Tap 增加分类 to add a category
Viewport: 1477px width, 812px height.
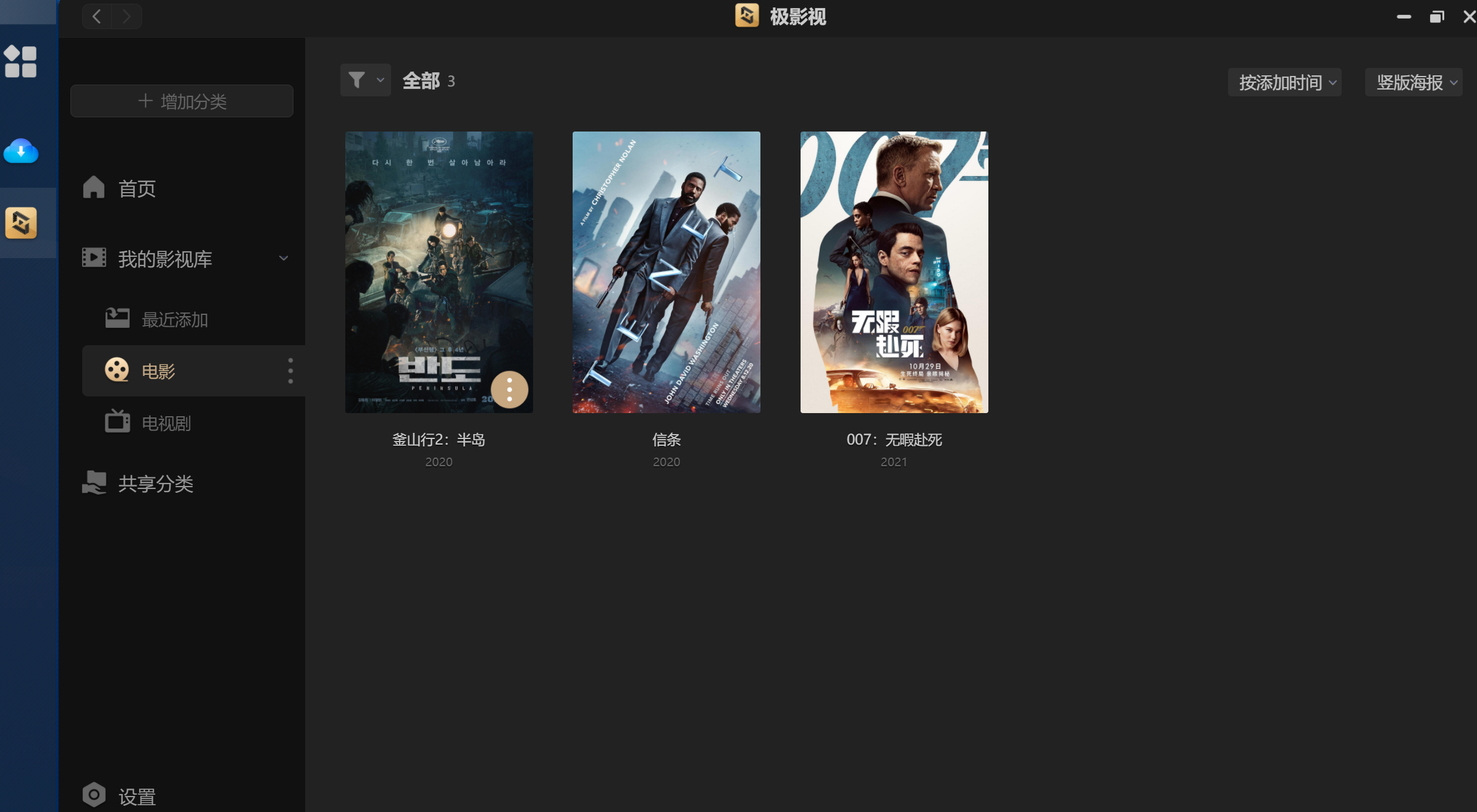point(182,101)
